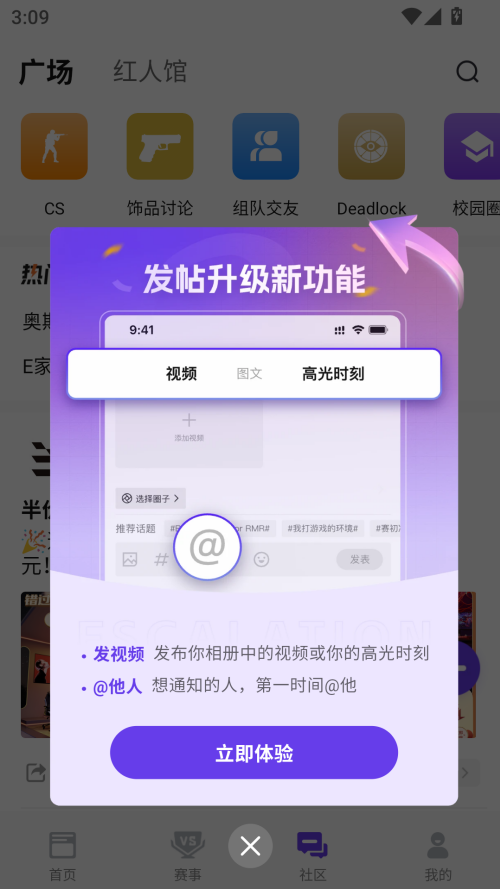
Task: Open the 饰品讨论 circle
Action: [160, 164]
